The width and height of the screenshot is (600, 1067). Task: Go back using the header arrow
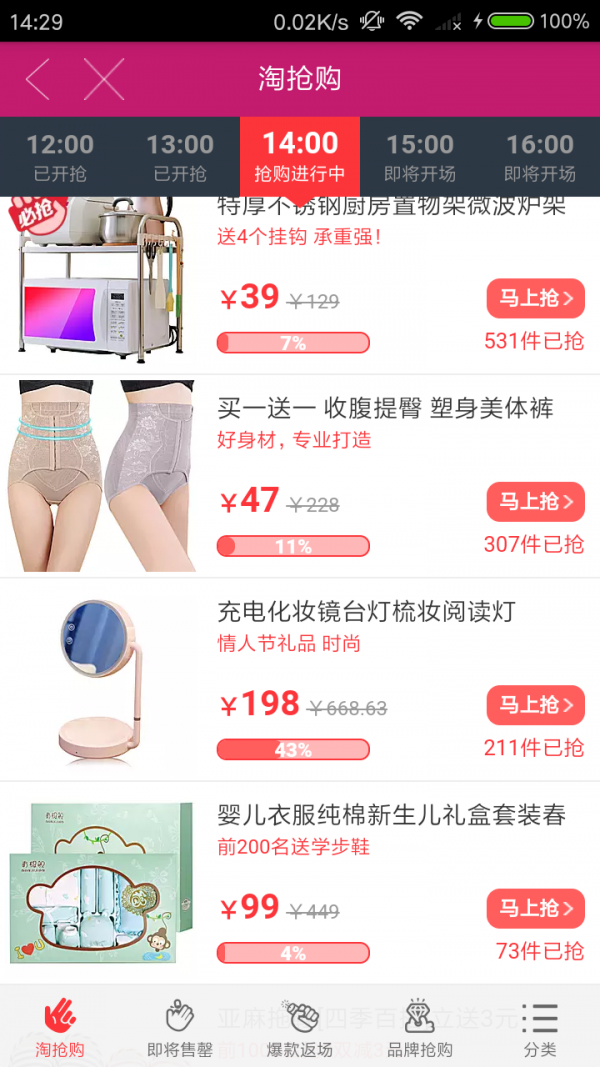click(x=38, y=80)
